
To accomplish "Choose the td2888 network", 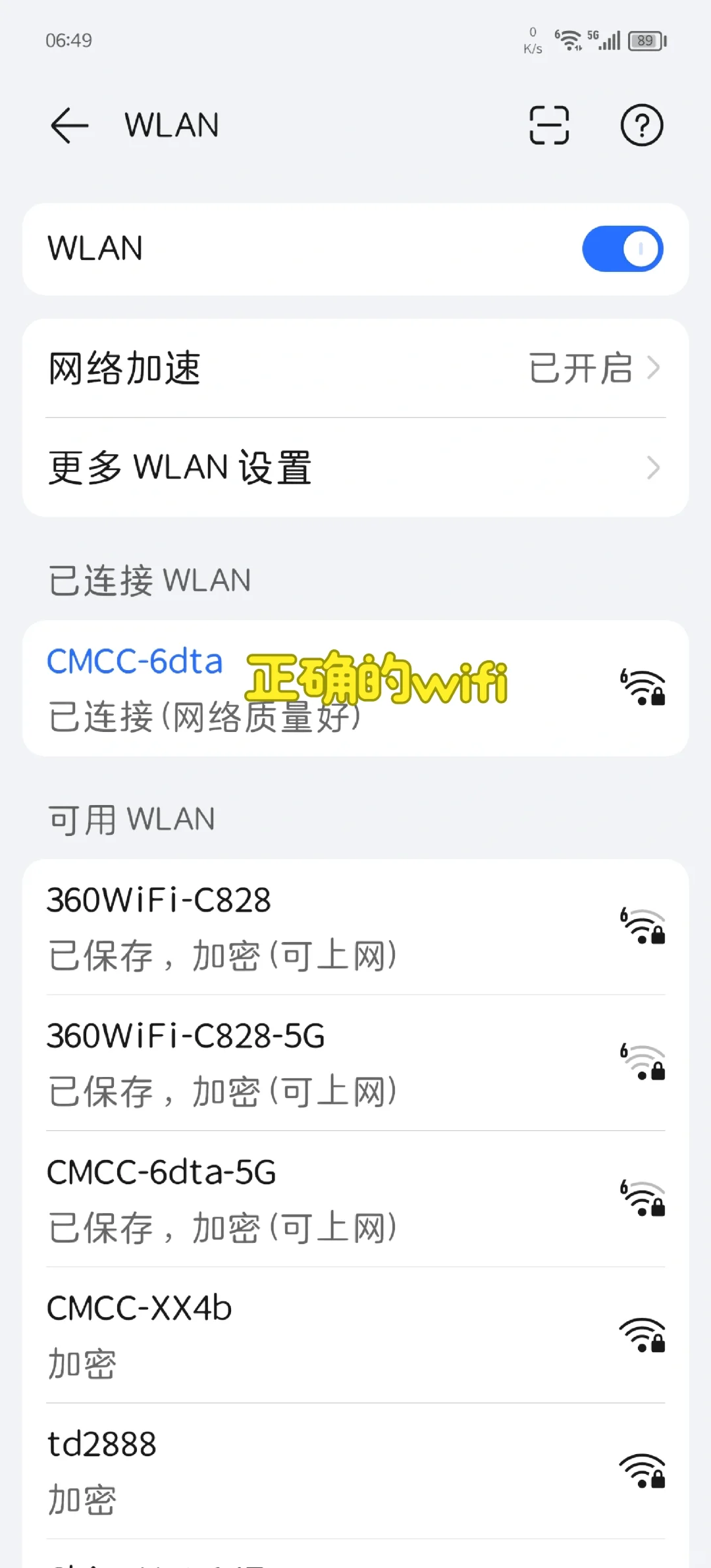I will 355,1471.
